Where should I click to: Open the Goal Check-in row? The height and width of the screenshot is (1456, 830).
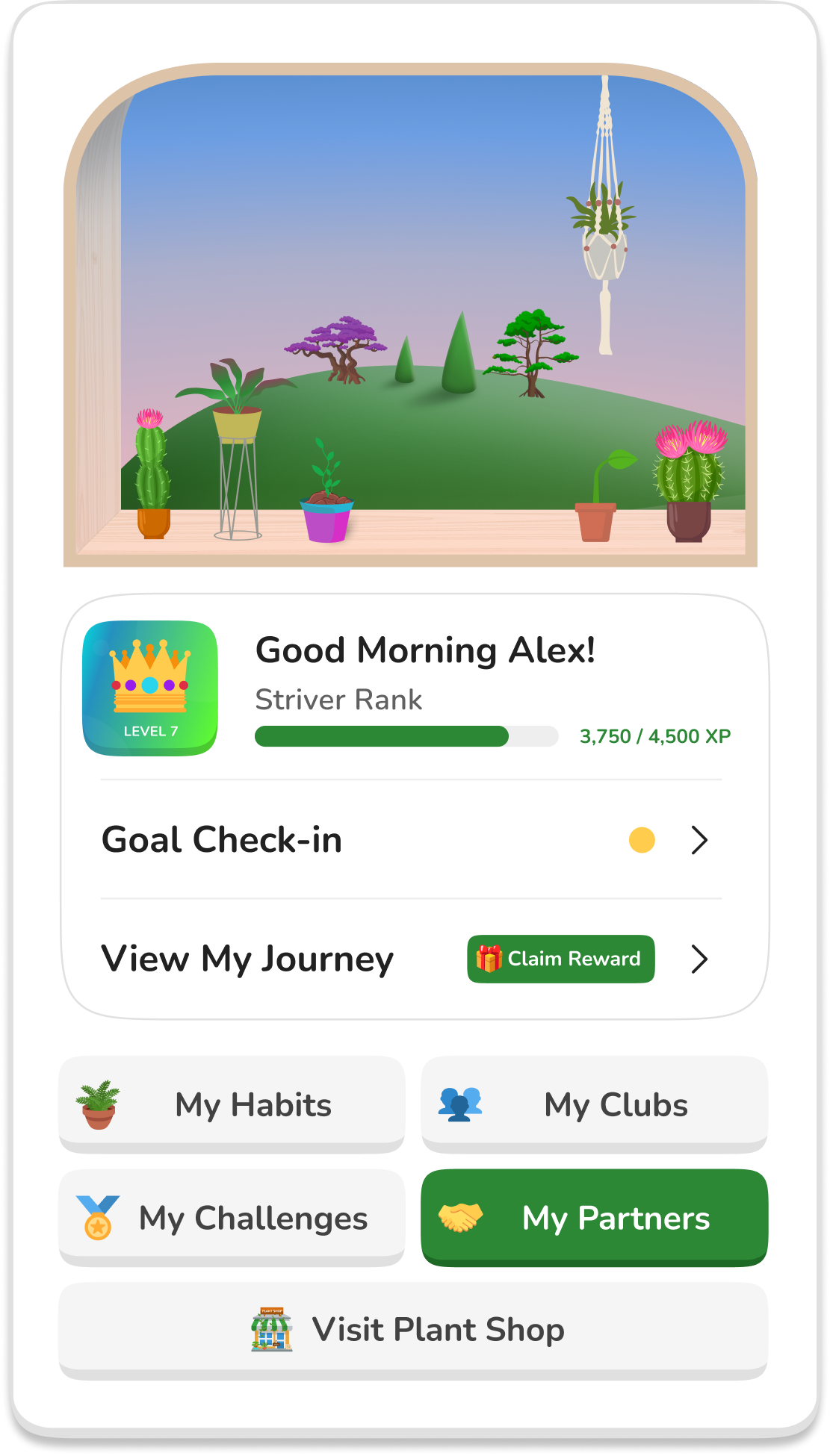(403, 840)
